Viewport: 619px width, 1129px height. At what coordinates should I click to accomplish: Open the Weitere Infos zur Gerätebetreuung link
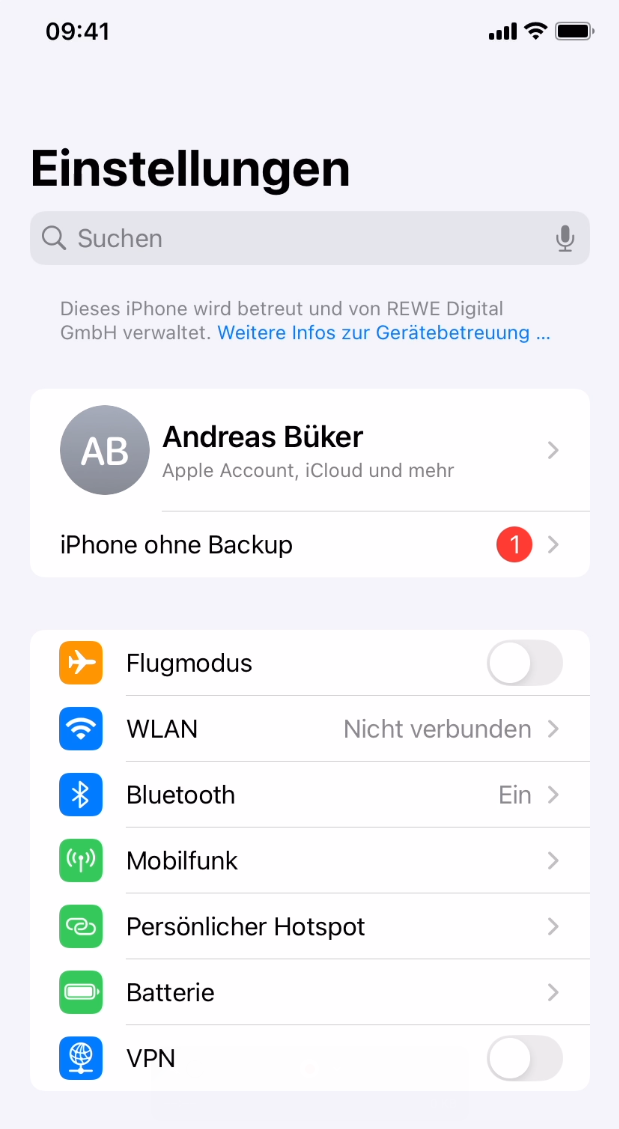(384, 333)
